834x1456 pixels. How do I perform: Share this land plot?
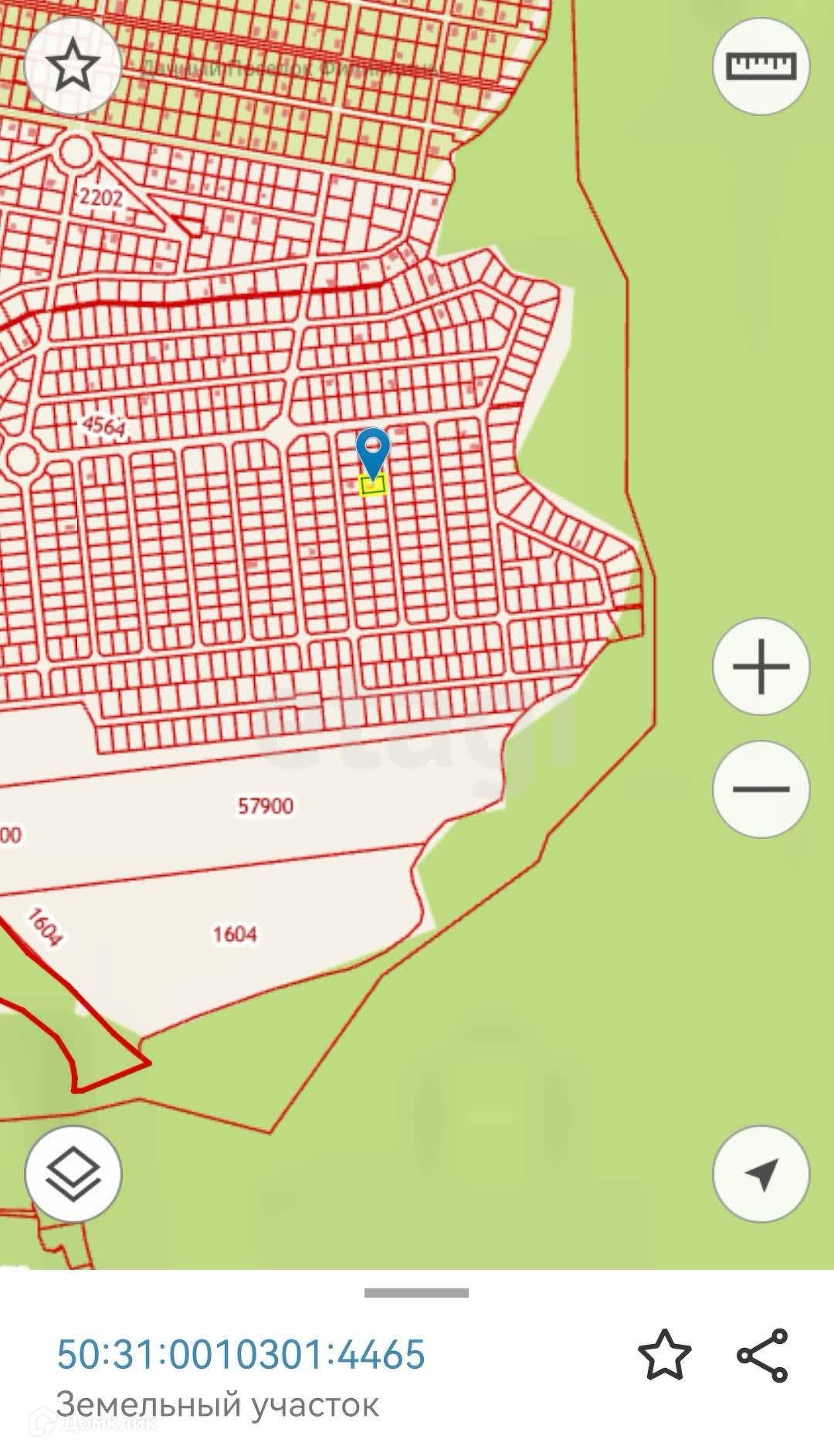tap(762, 1354)
